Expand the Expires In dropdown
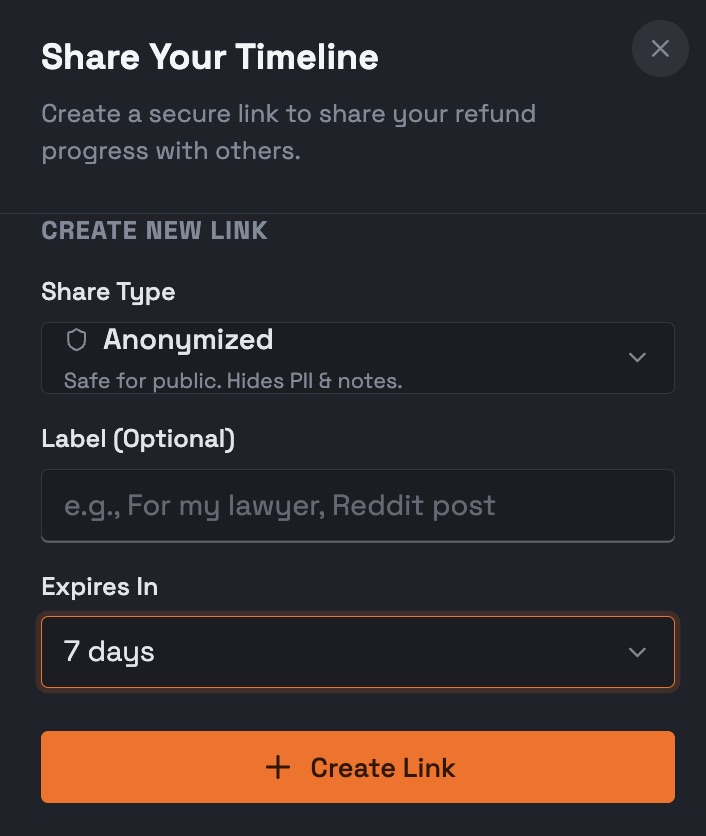 [x=357, y=652]
